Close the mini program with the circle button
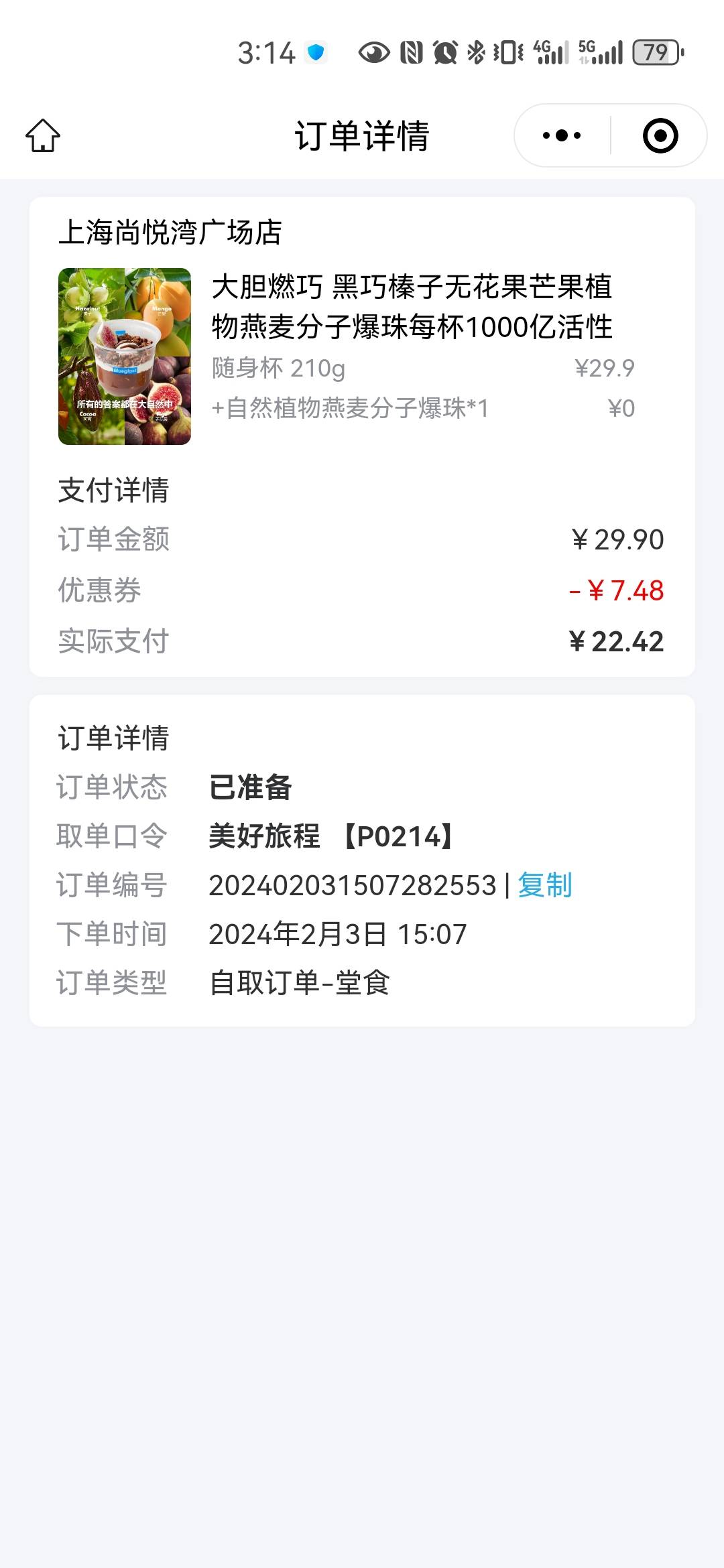This screenshot has width=724, height=1568. tap(660, 135)
